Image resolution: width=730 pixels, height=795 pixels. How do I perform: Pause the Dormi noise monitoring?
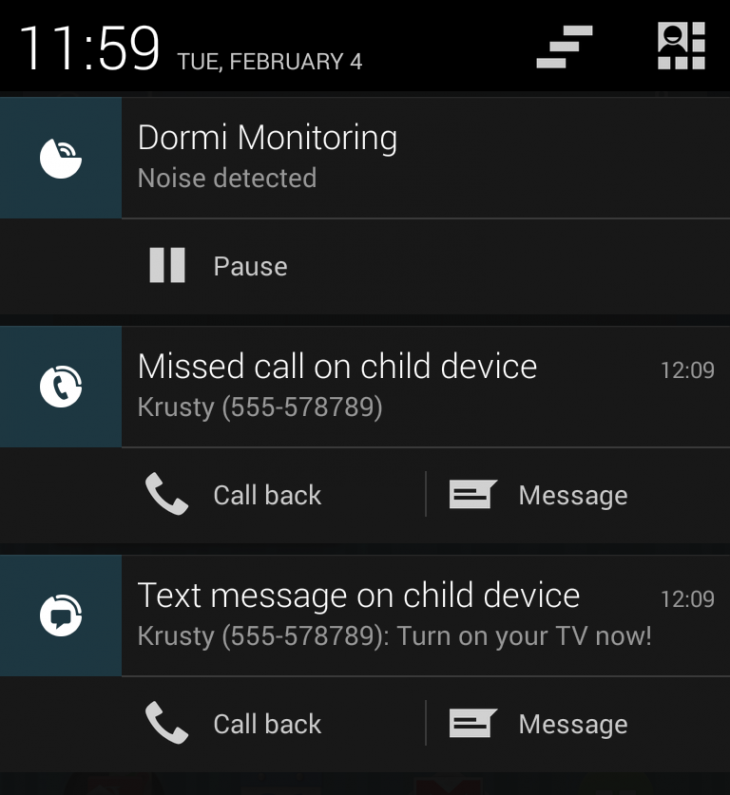(250, 265)
